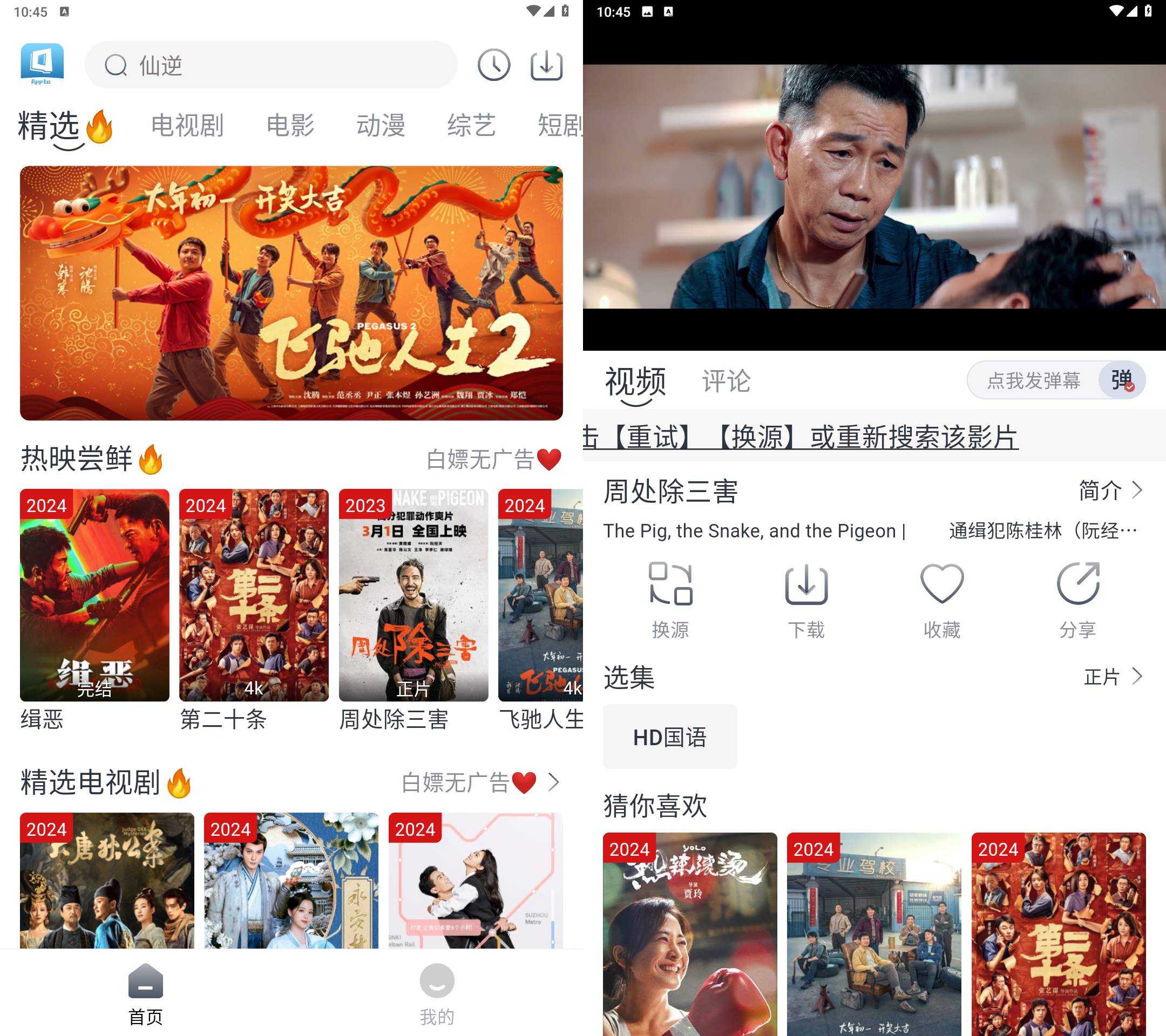Viewport: 1166px width, 1036px height.
Task: Tap 点我发弹幕 to write a danmaku
Action: click(x=1033, y=380)
